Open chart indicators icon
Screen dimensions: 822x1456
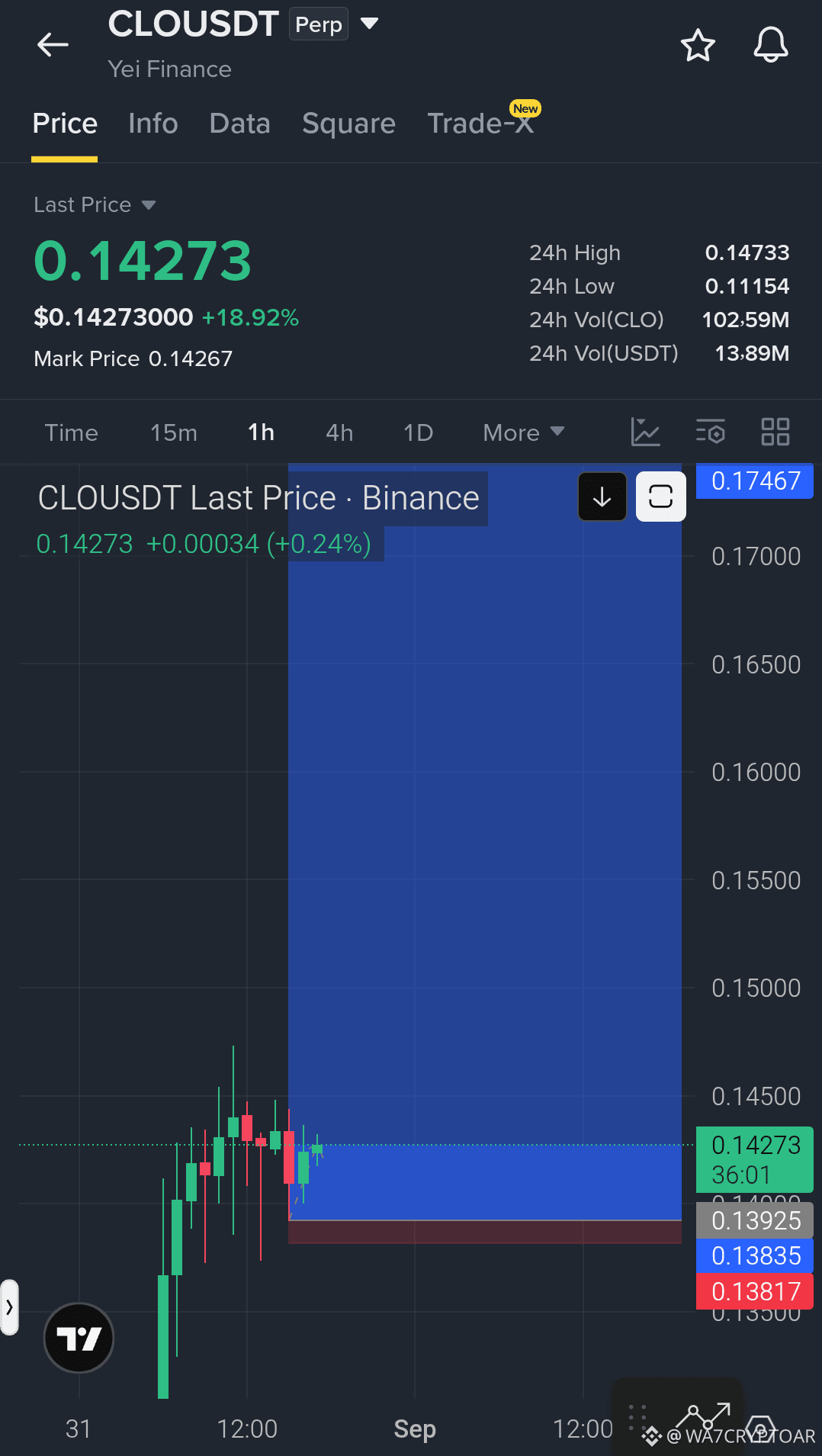(645, 432)
